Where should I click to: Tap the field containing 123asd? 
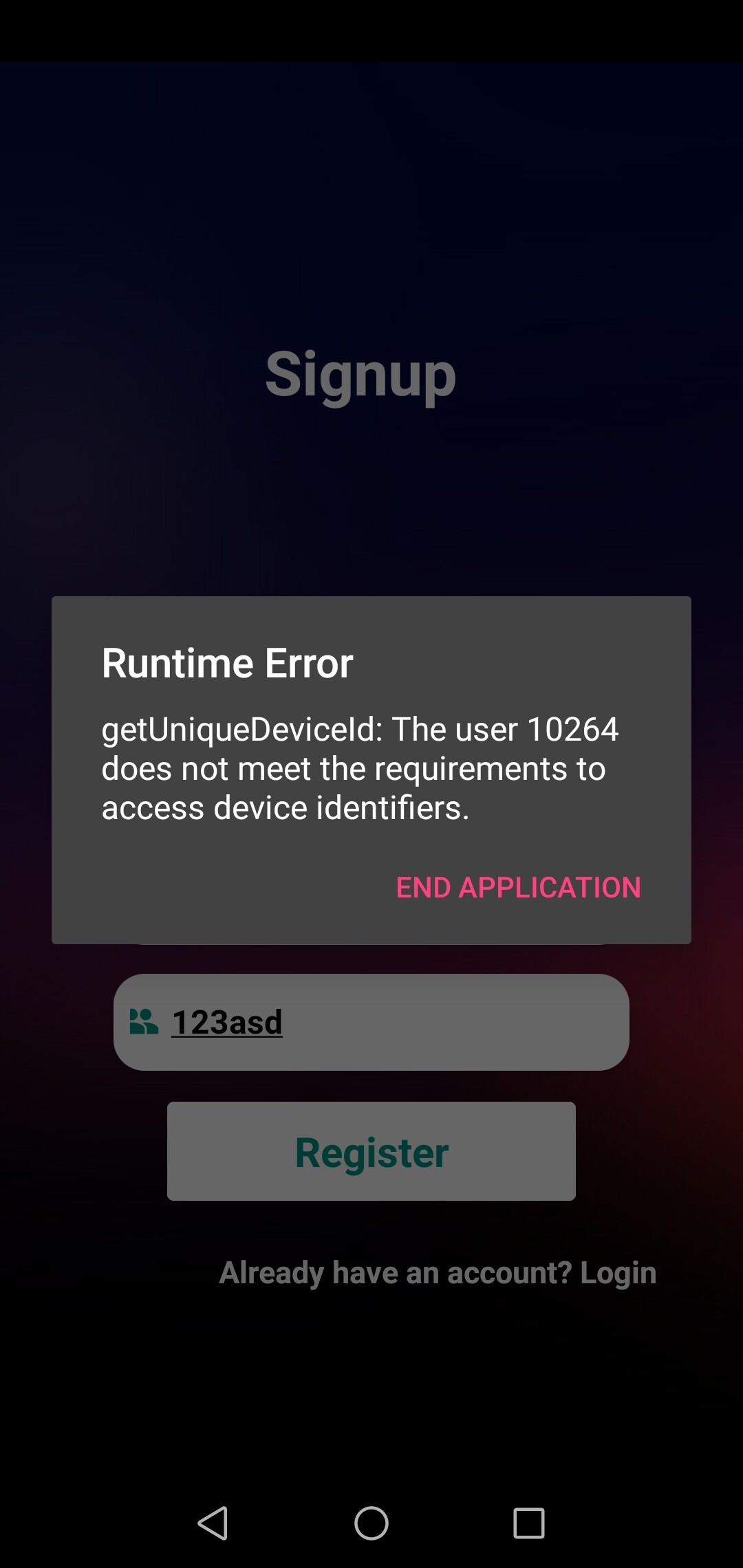(x=371, y=1022)
